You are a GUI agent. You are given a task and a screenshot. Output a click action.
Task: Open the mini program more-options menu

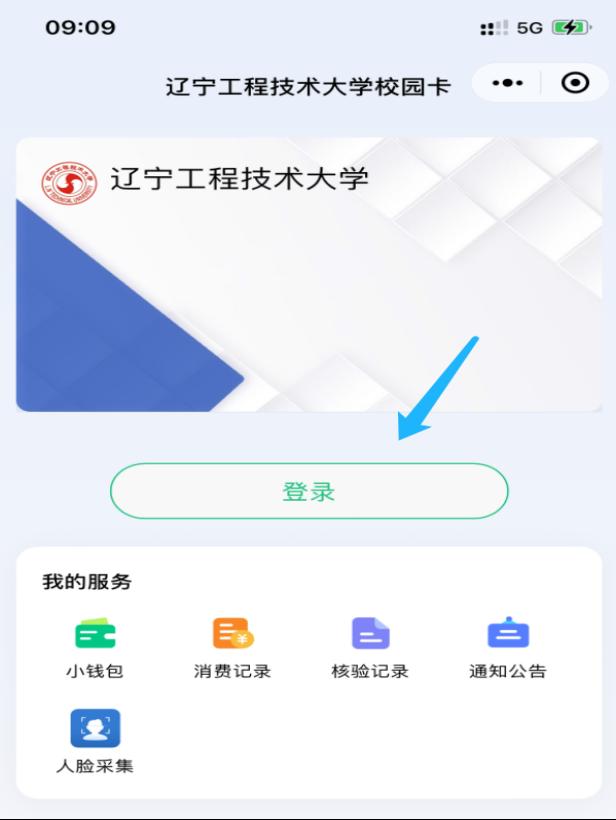[x=506, y=85]
